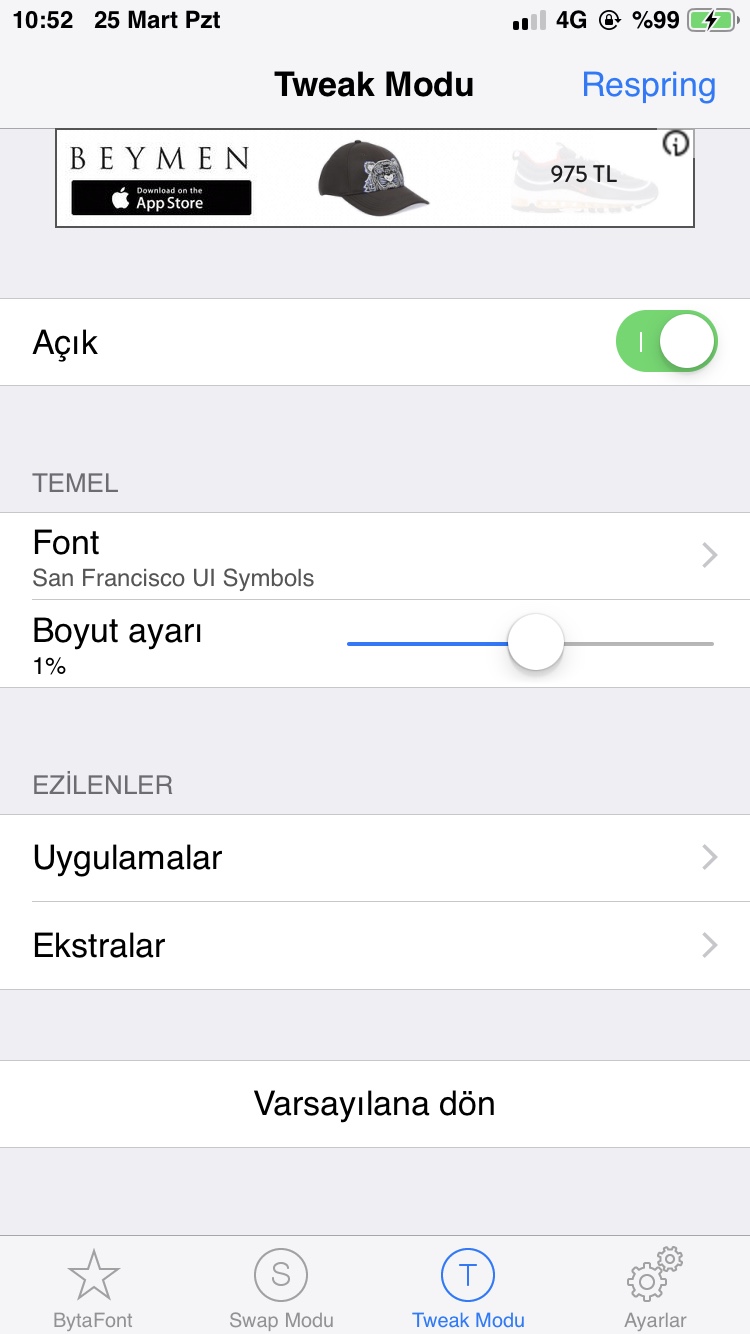Image resolution: width=750 pixels, height=1334 pixels.
Task: Toggle the green switch off
Action: pos(667,341)
